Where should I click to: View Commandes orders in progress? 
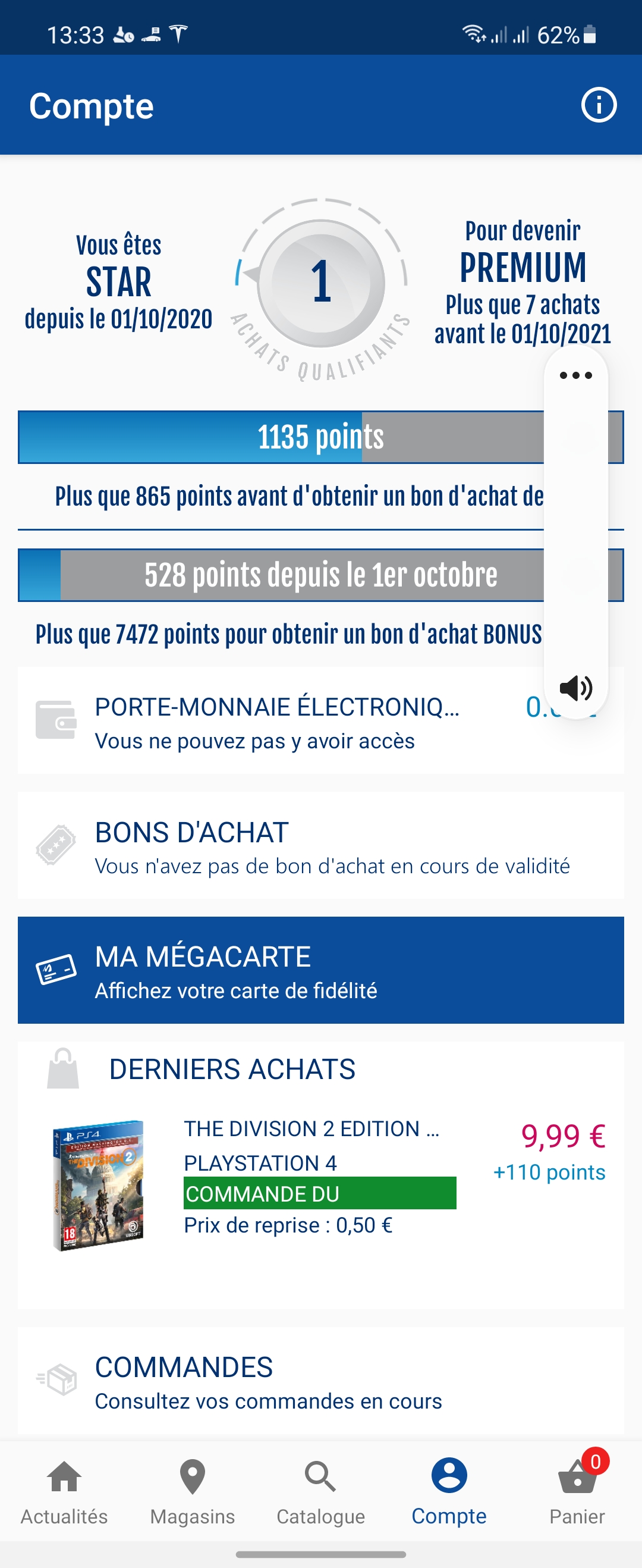(320, 1382)
